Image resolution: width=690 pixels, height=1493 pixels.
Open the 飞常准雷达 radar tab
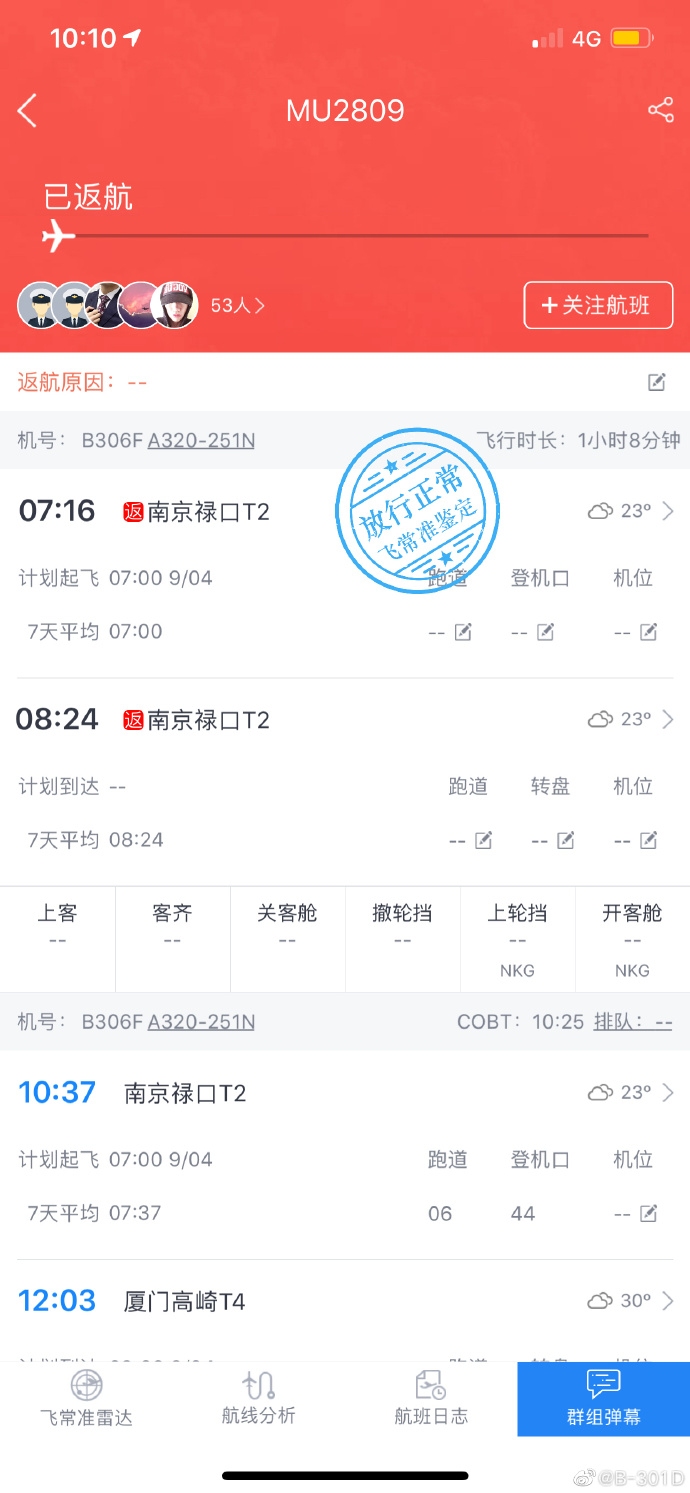pyautogui.click(x=86, y=1399)
